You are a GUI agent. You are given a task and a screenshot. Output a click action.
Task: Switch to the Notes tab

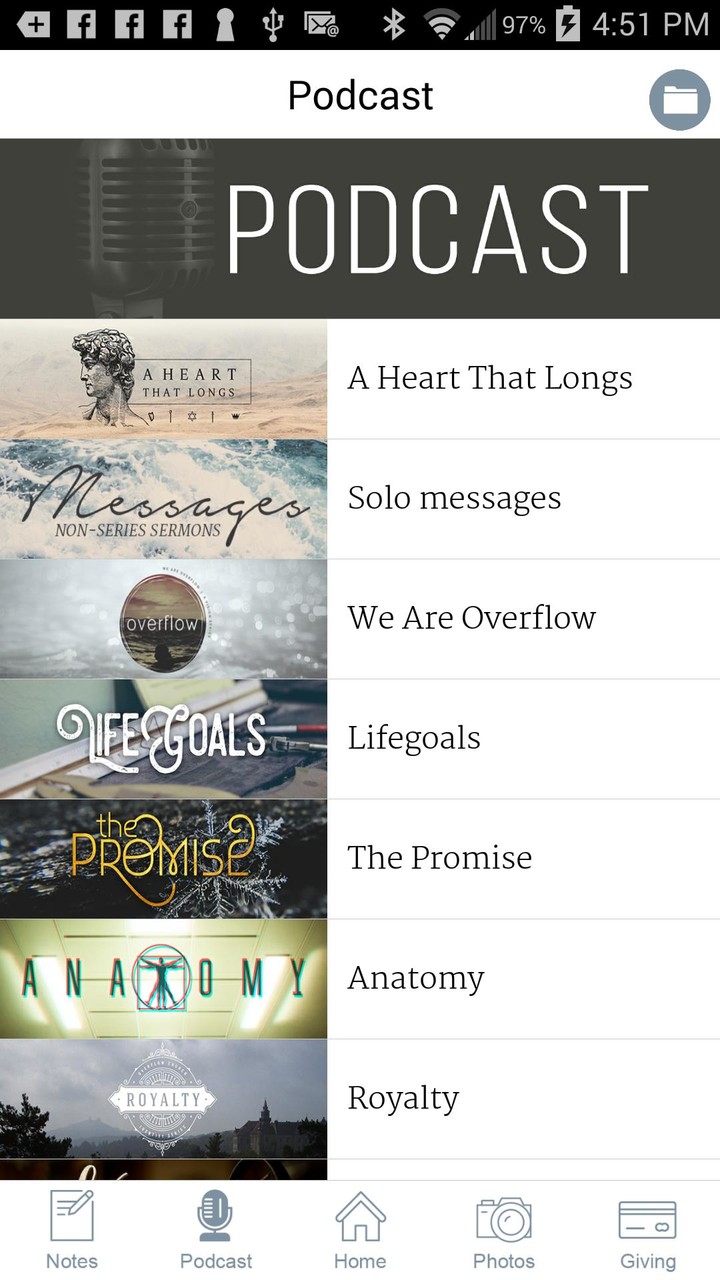click(72, 1230)
